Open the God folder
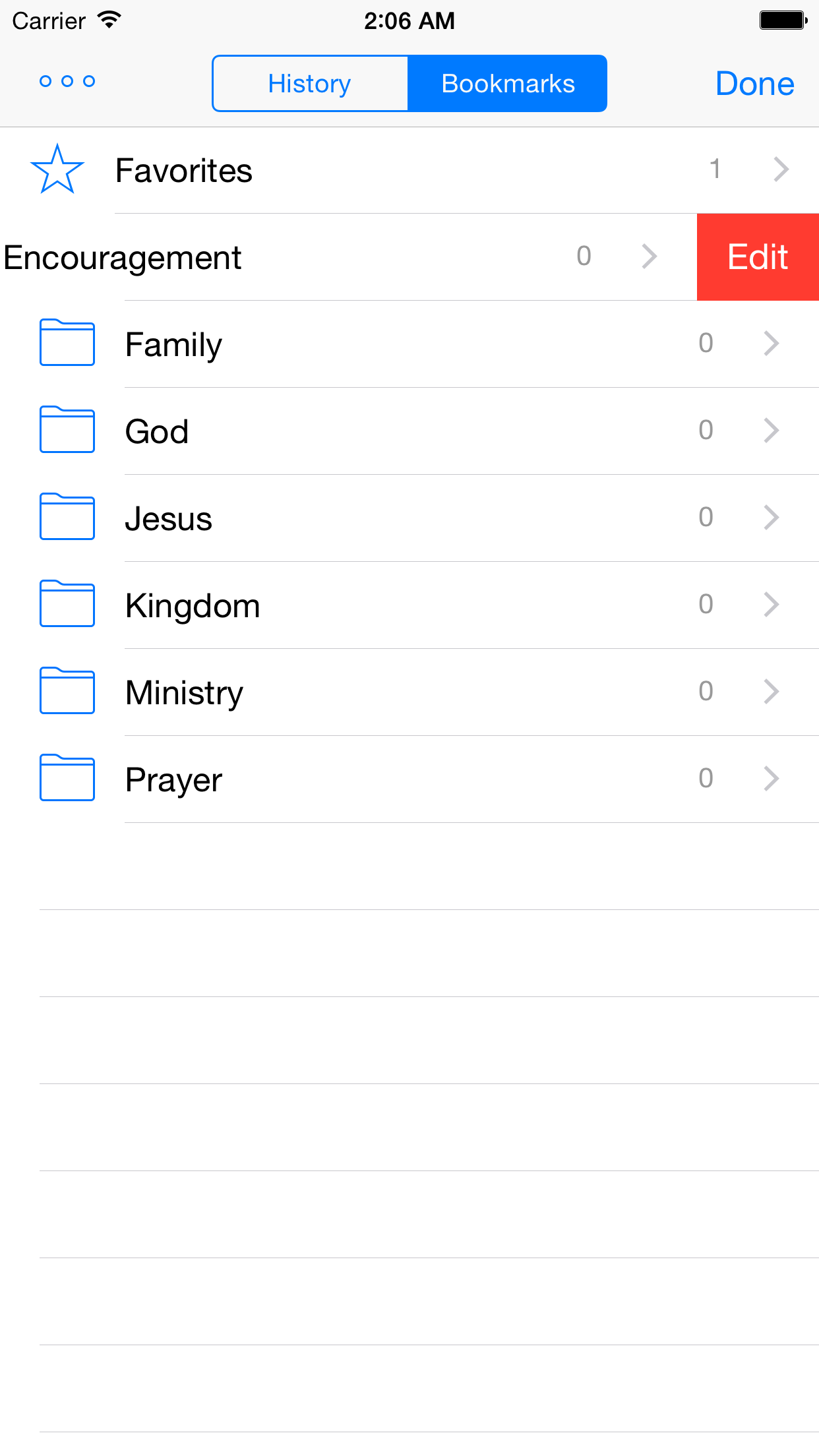Image resolution: width=819 pixels, height=1456 pixels. click(409, 431)
